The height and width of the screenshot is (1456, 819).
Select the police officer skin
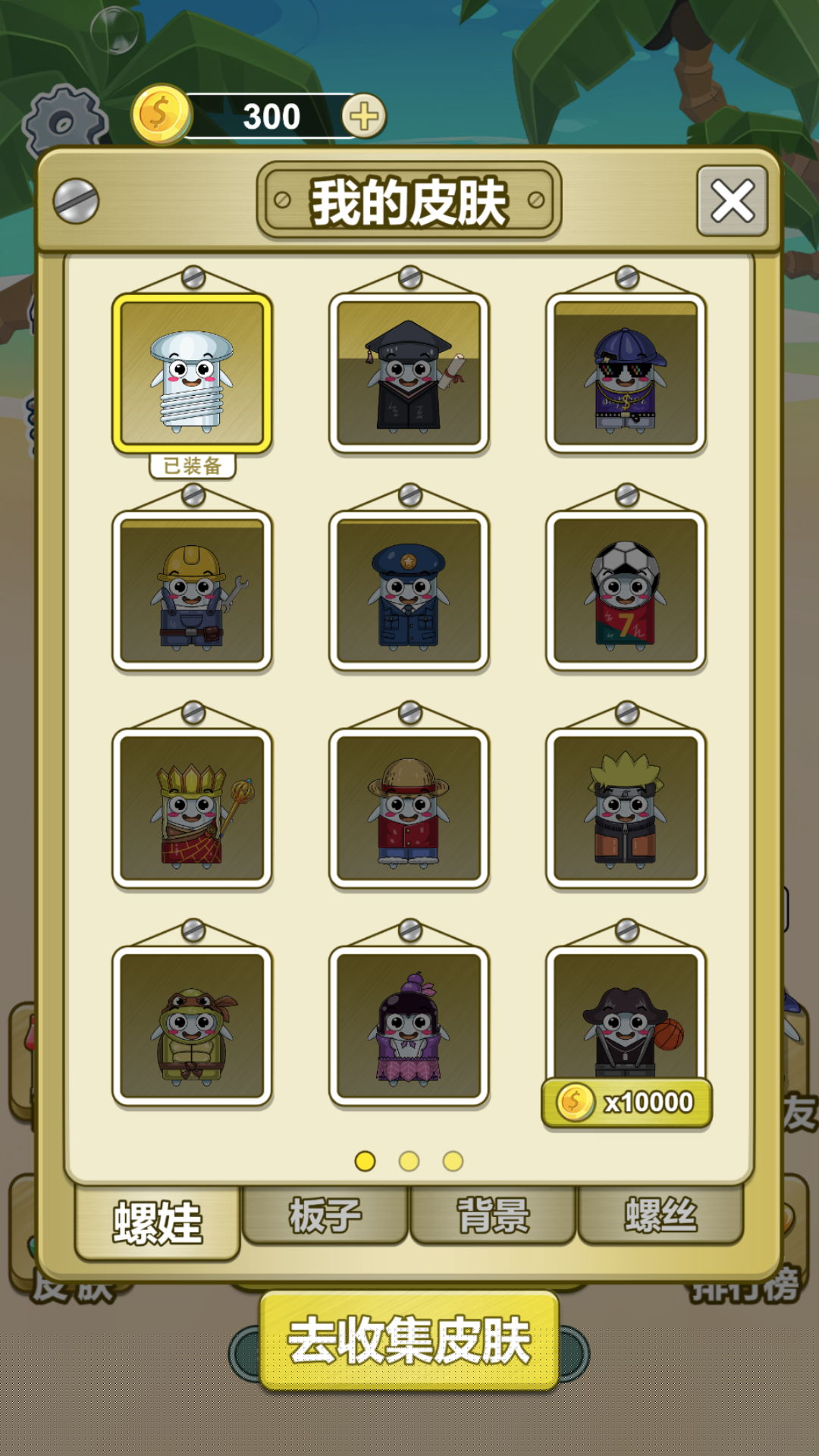coord(409,591)
